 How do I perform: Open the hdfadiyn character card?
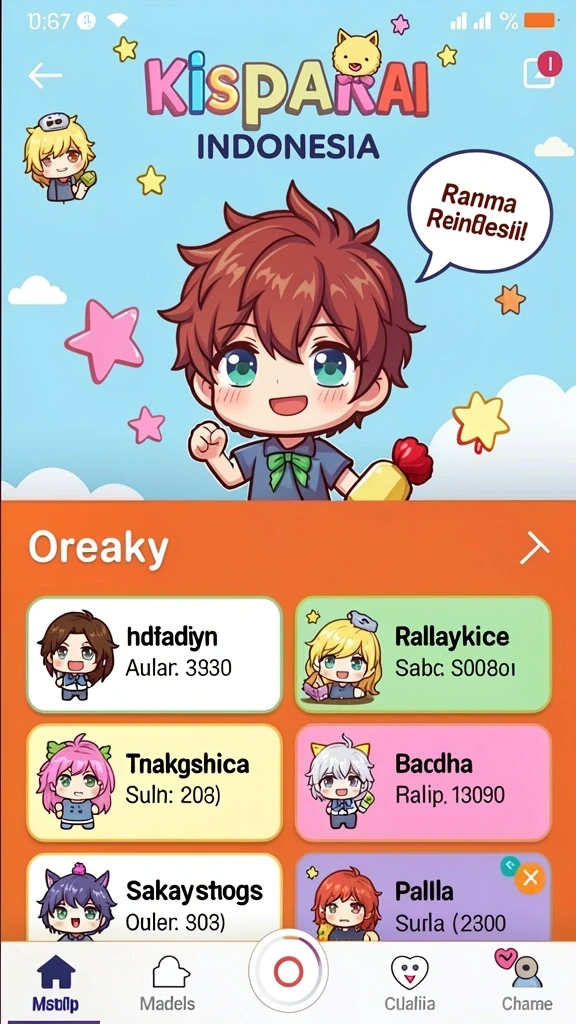coord(154,654)
